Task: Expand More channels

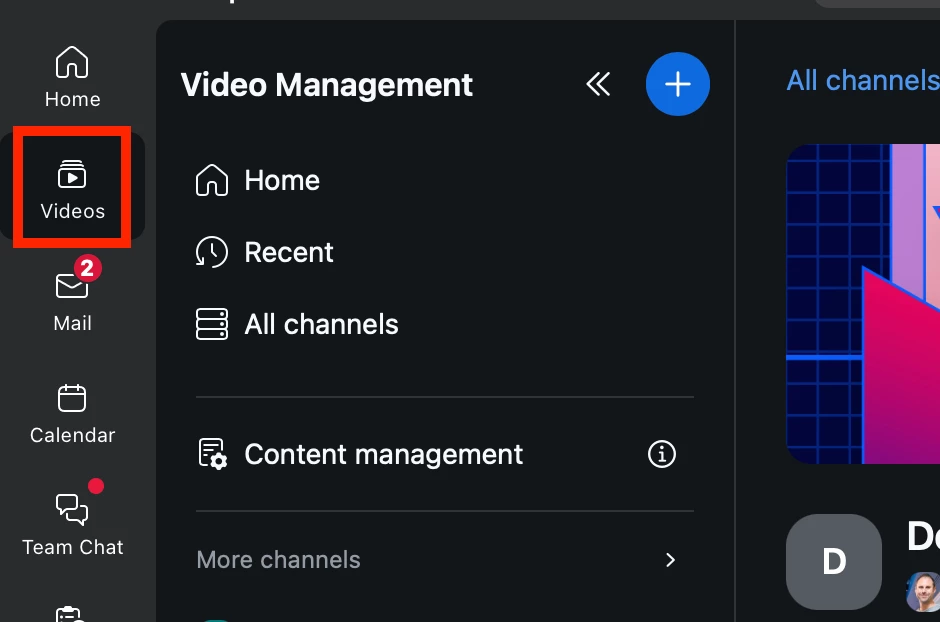Action: 671,560
